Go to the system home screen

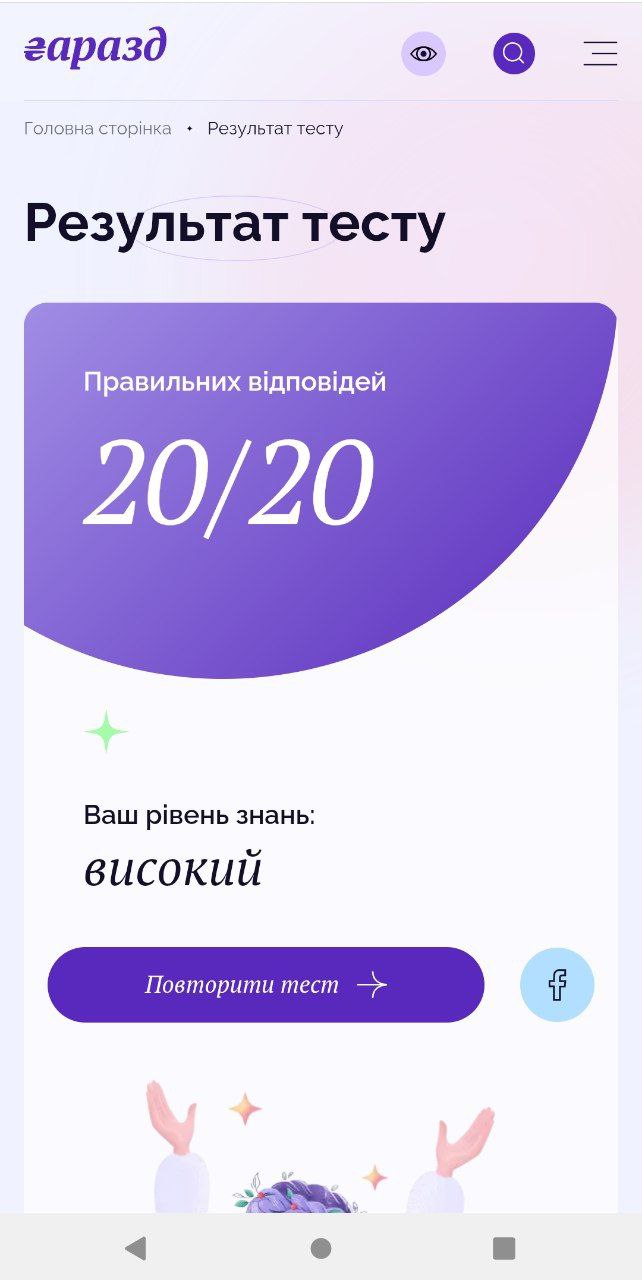click(321, 1248)
